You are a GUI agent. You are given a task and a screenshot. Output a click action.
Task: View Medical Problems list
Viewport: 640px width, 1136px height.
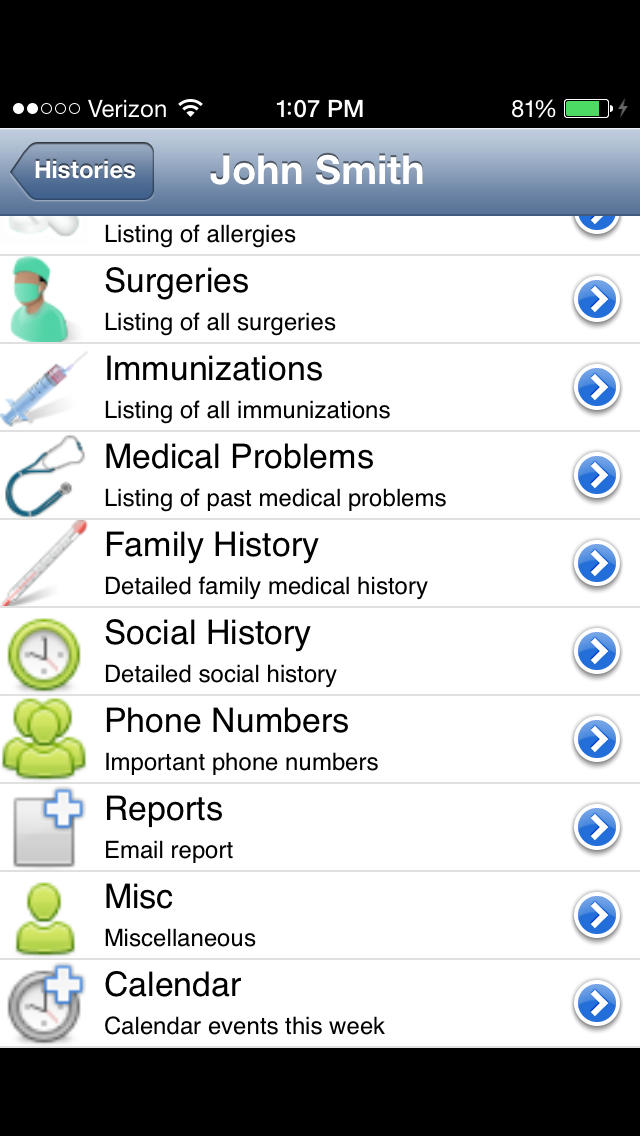point(320,475)
